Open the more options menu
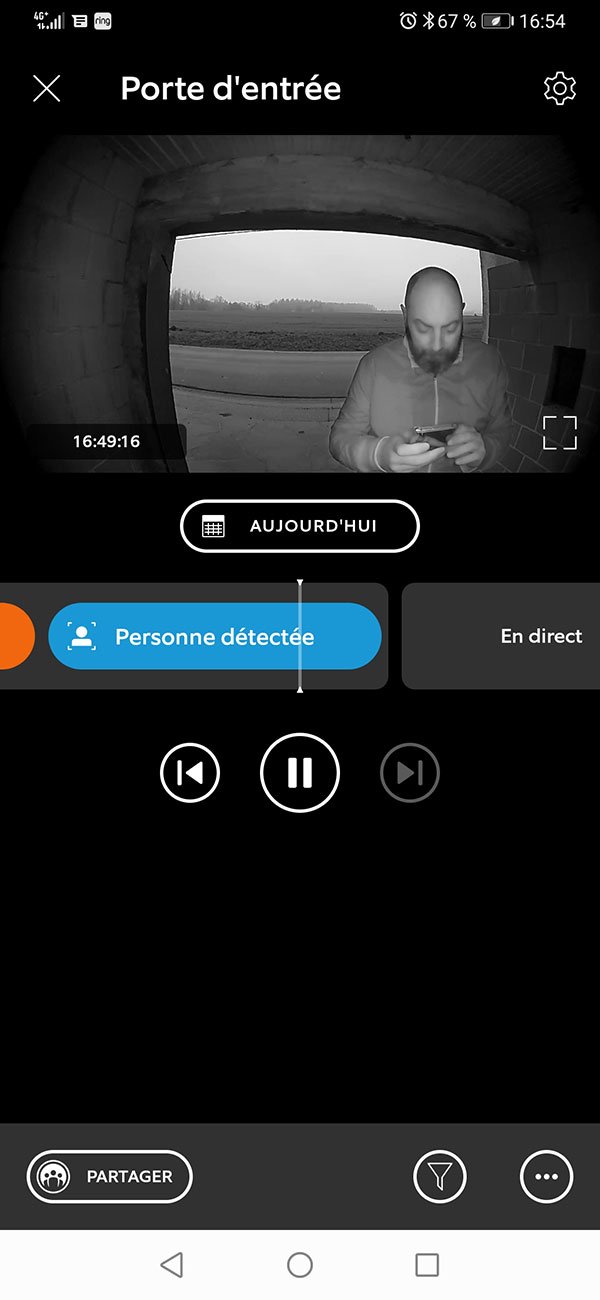 546,1177
